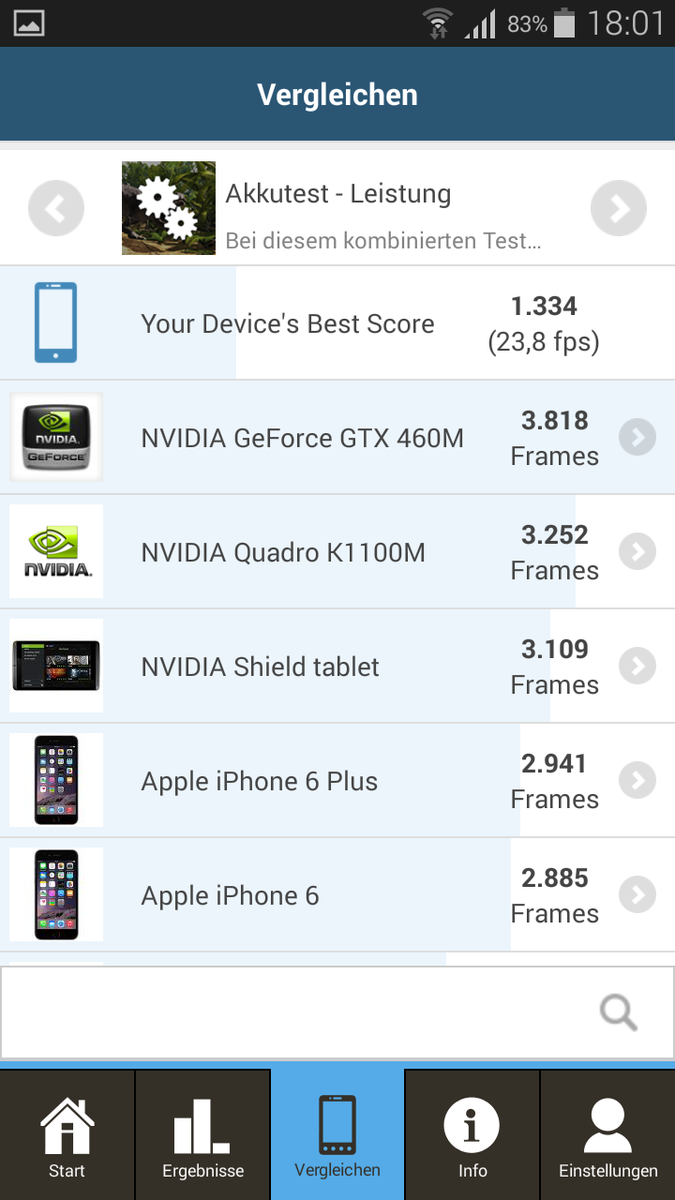The width and height of the screenshot is (675, 1200).
Task: Open NVIDIA GeForce GTX 460M details
Action: point(637,437)
